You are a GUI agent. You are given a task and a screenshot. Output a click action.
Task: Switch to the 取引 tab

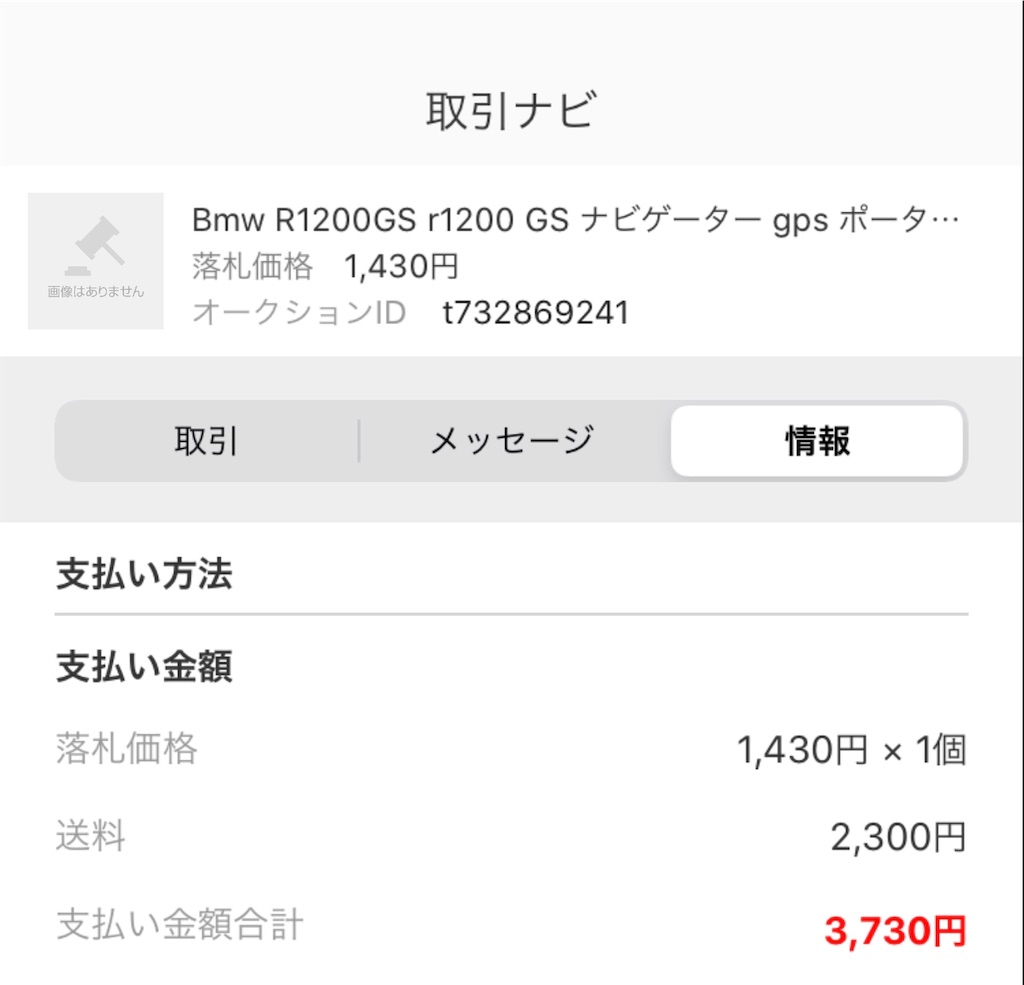click(x=207, y=441)
